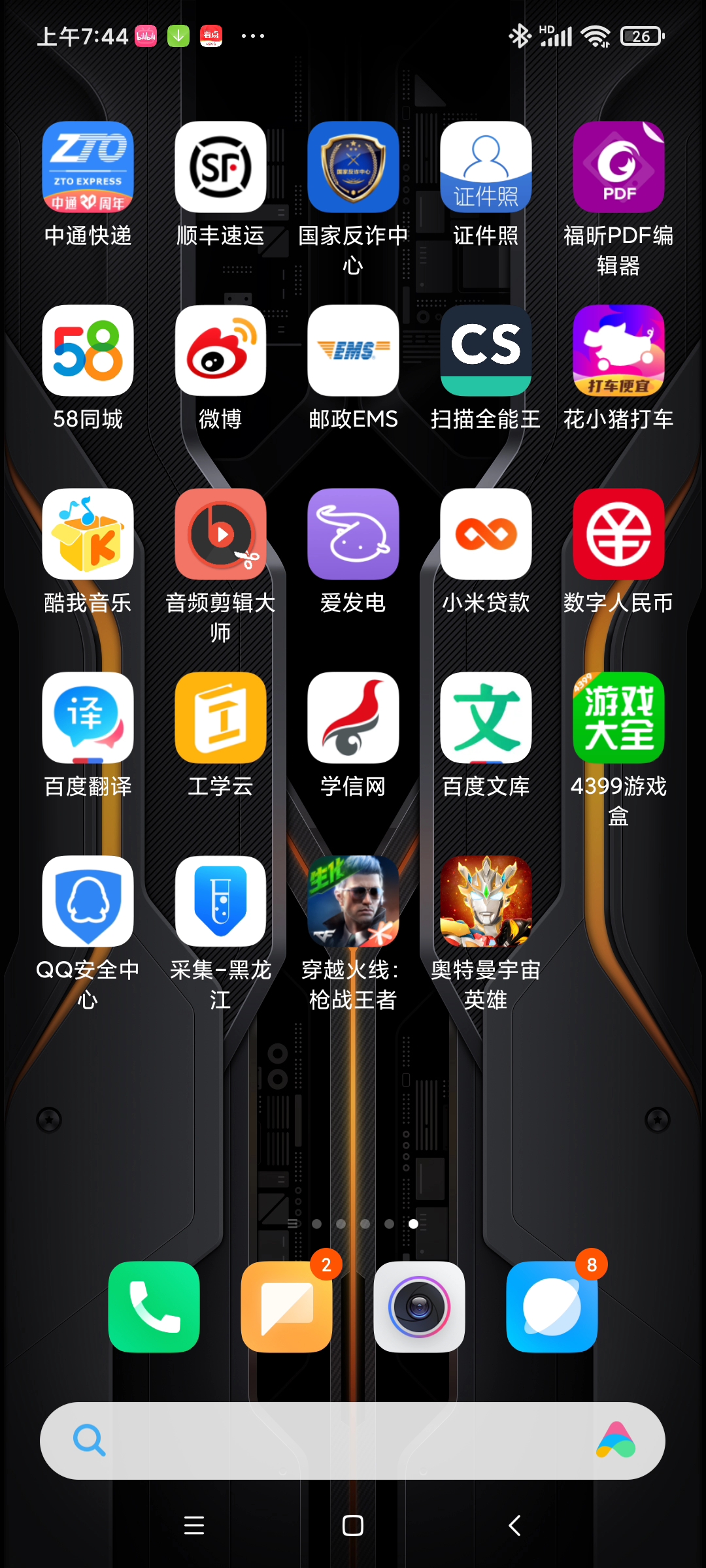Launch the 证件照 app
Viewport: 706px width, 1568px height.
pos(486,167)
